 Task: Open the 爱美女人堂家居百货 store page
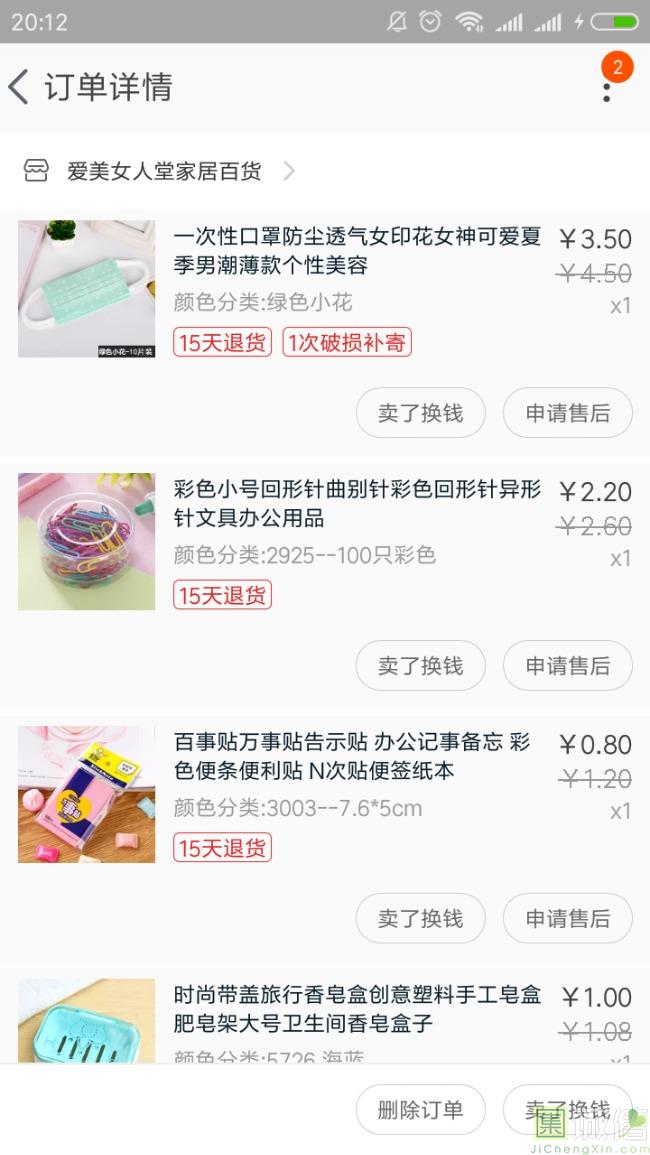point(165,171)
